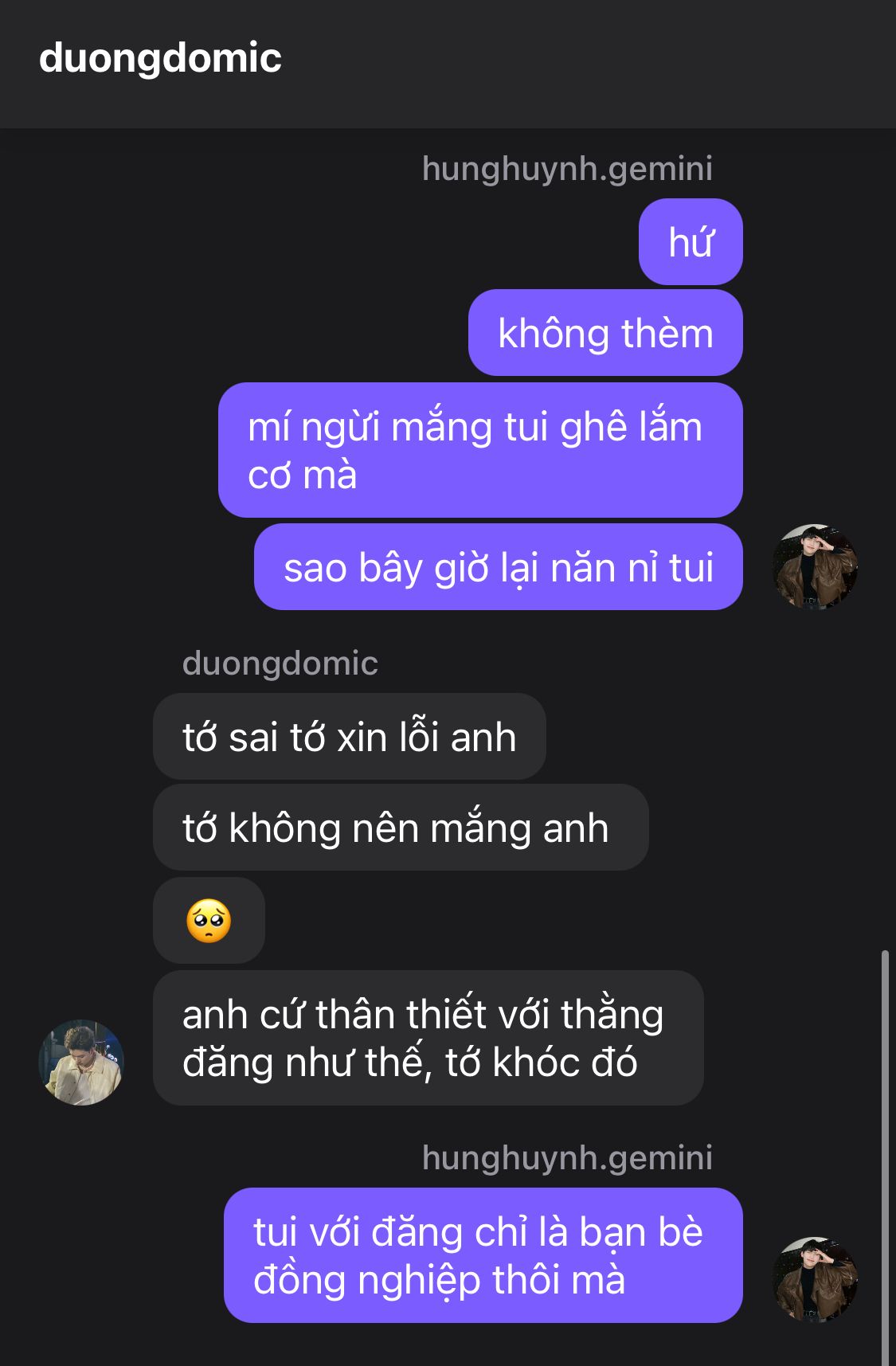View hunghuynh.gemini's avatar beside "sao bây giờ lại năn nỉ tui"
The width and height of the screenshot is (896, 1366).
coord(815,567)
